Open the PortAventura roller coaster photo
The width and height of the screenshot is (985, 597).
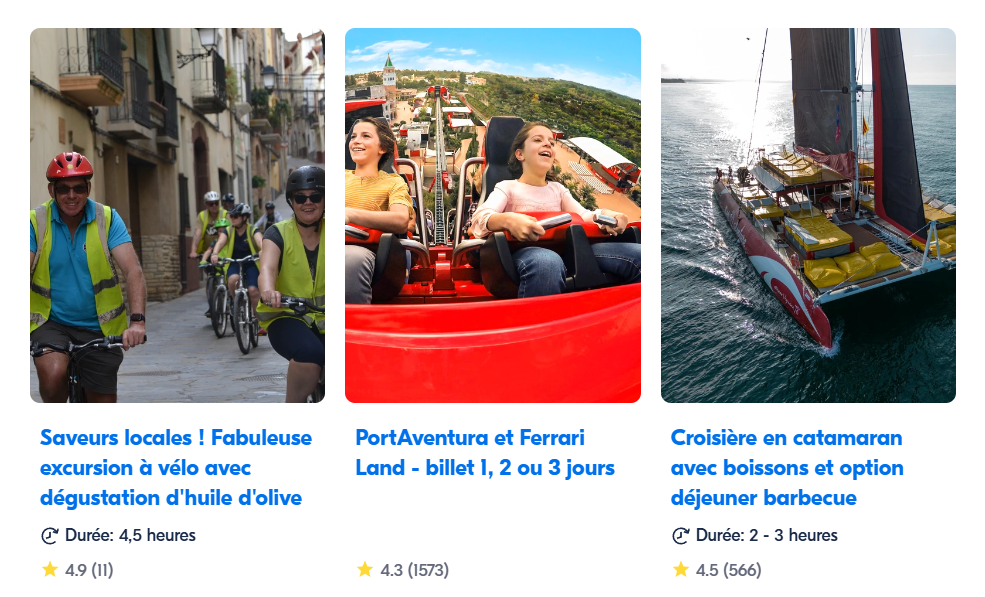click(492, 215)
